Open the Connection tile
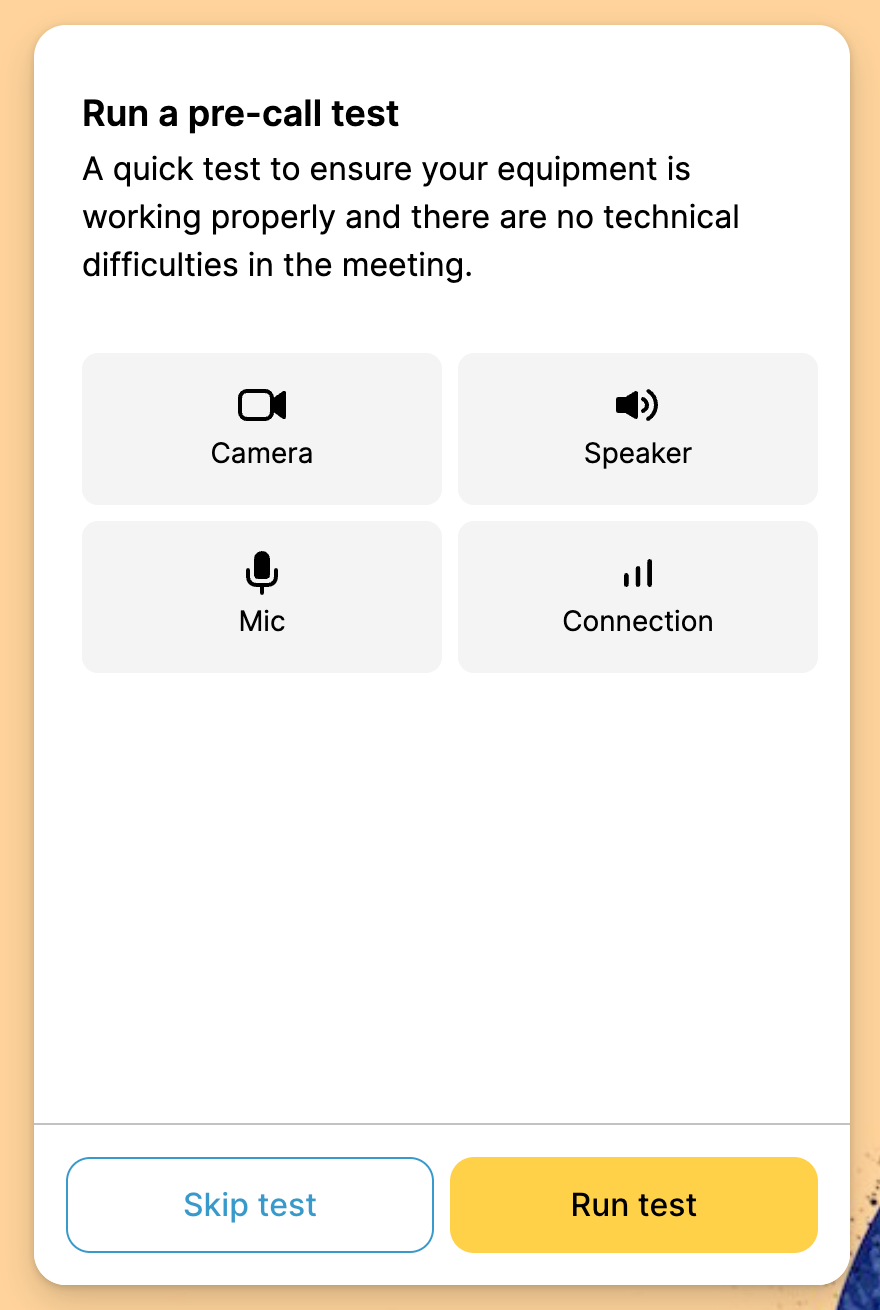Screen dimensions: 880x1310 coord(638,597)
